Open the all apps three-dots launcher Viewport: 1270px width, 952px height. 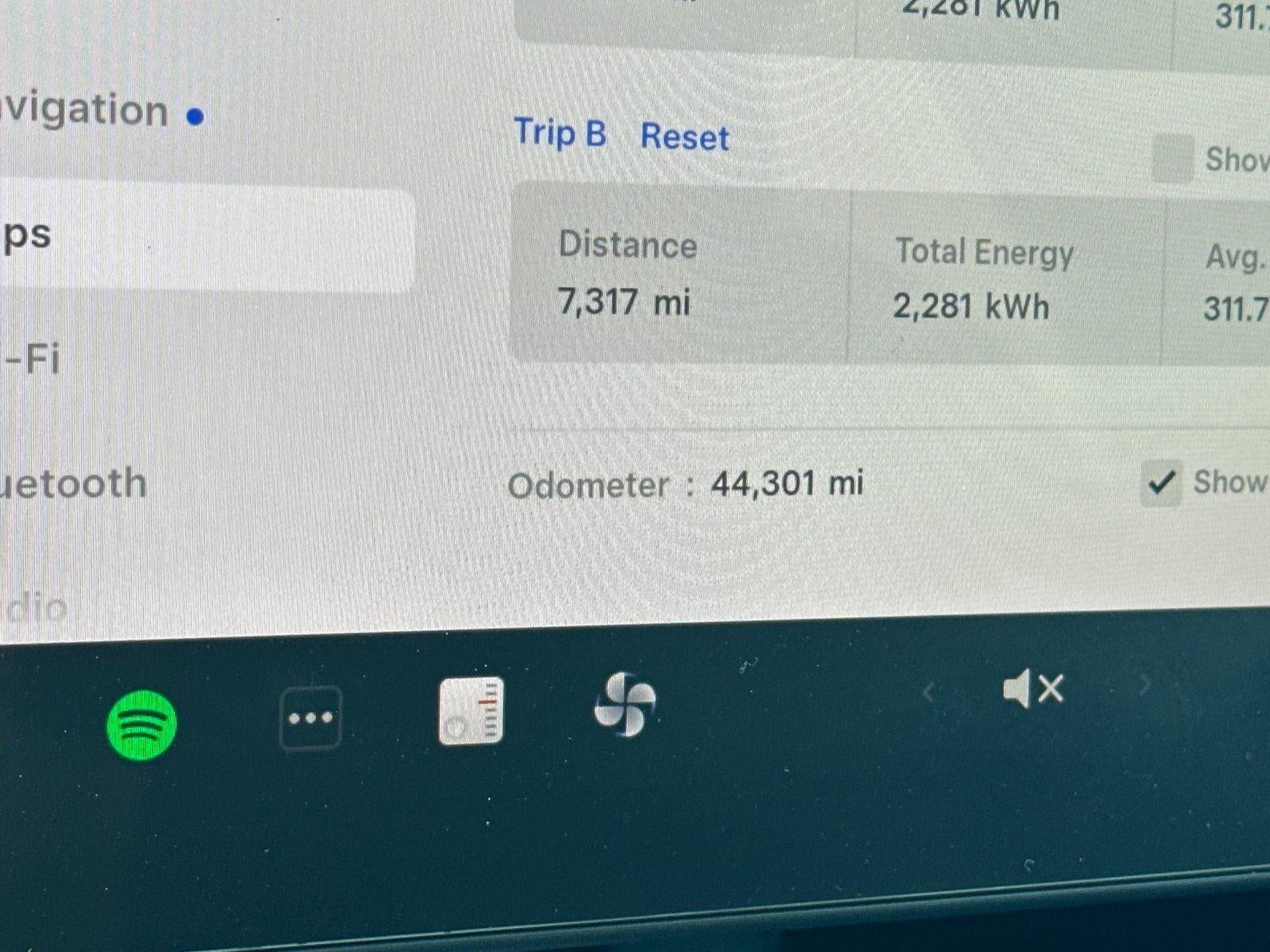pyautogui.click(x=310, y=718)
